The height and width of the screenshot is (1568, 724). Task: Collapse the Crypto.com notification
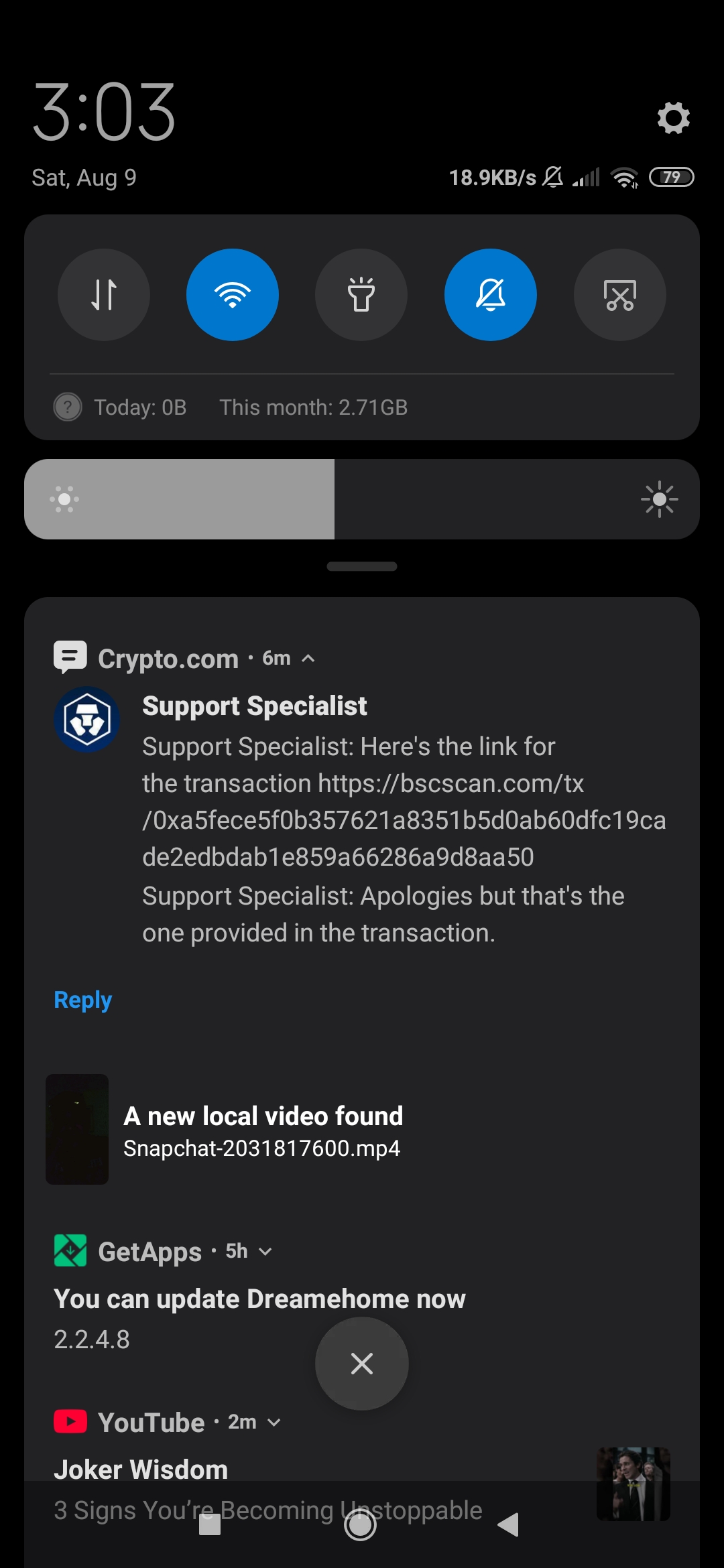tap(308, 659)
